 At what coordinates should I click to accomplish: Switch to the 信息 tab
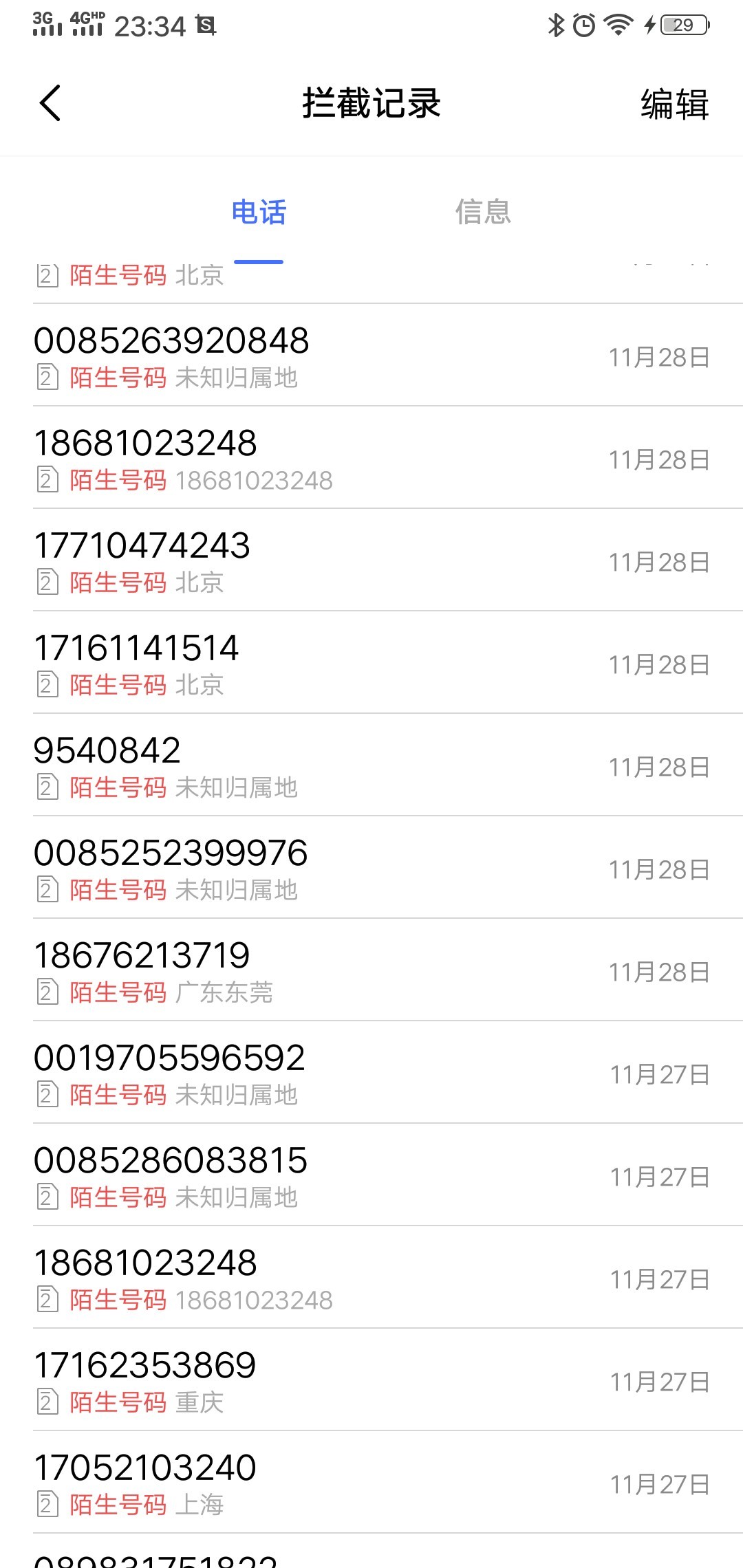click(483, 212)
